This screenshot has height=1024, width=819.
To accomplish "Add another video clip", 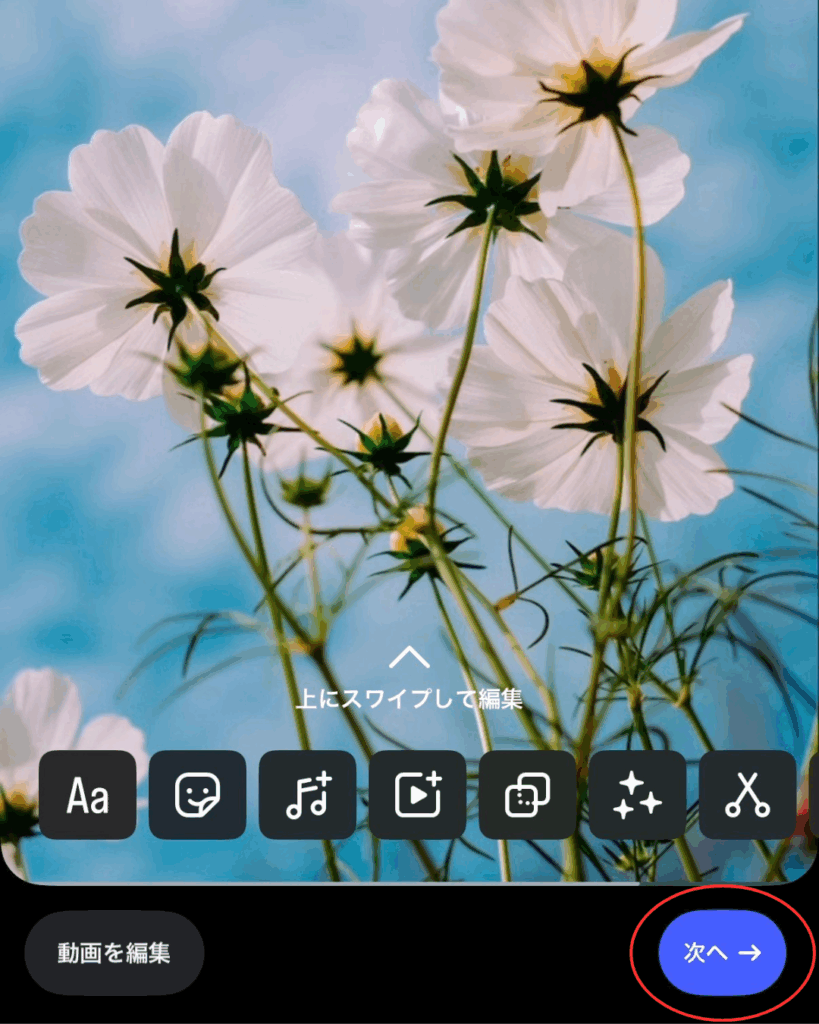I will coord(418,795).
